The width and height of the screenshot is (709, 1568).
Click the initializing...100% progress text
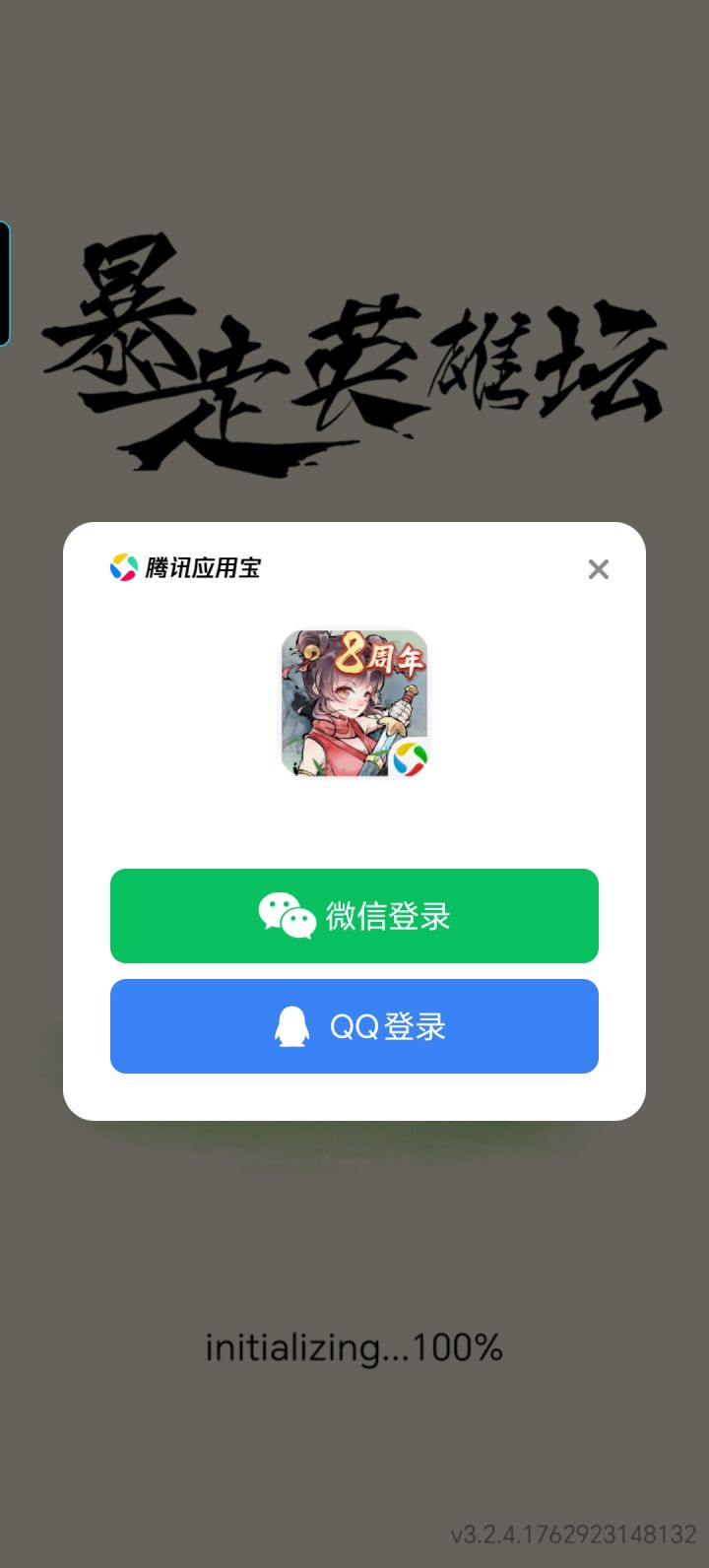click(x=354, y=1346)
